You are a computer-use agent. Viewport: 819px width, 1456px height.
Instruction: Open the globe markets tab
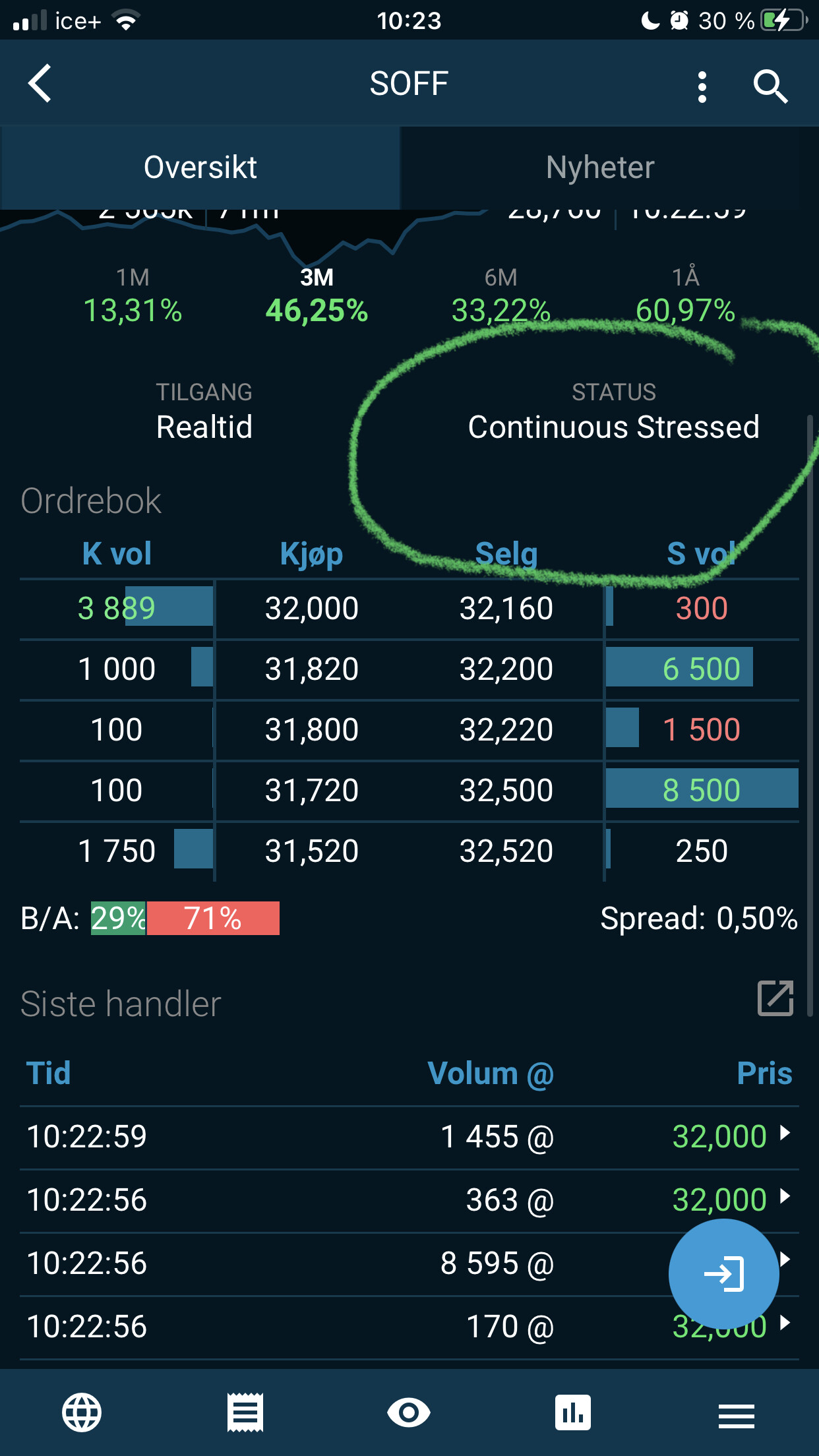pyautogui.click(x=82, y=1412)
